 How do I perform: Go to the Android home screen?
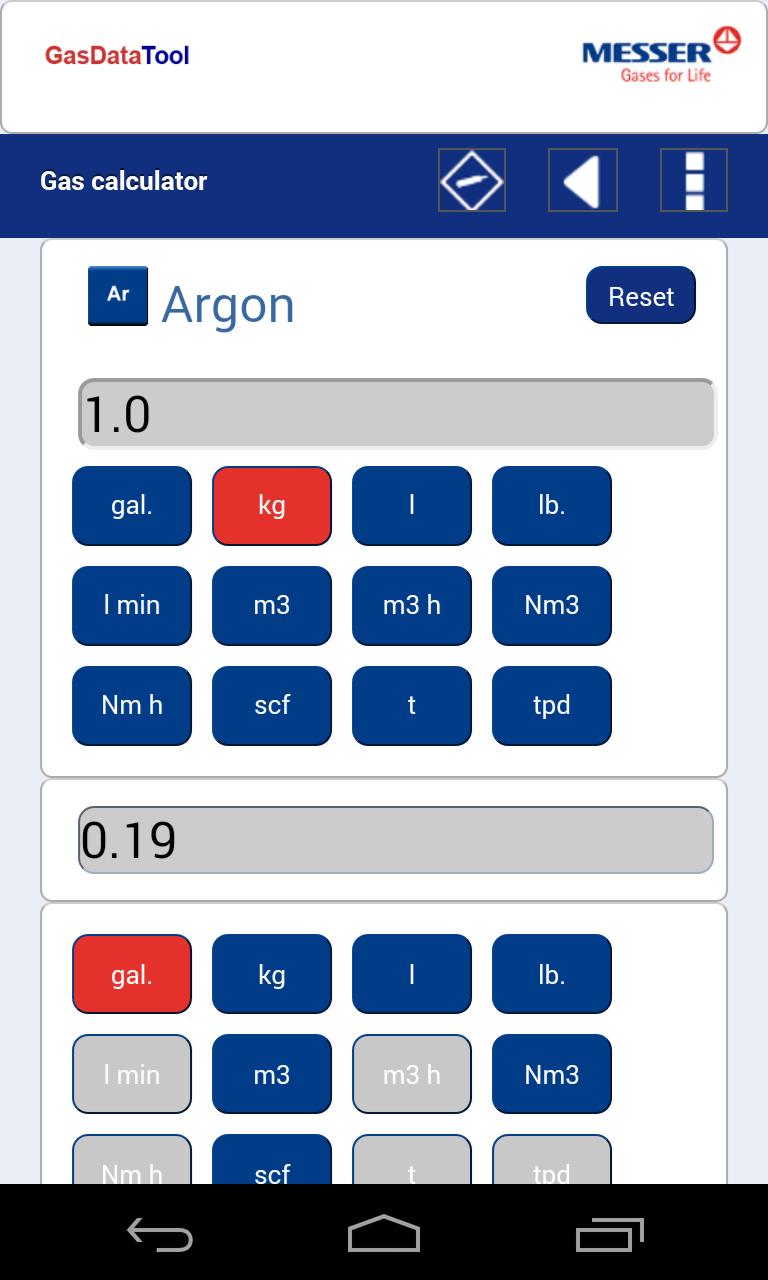(x=384, y=1234)
